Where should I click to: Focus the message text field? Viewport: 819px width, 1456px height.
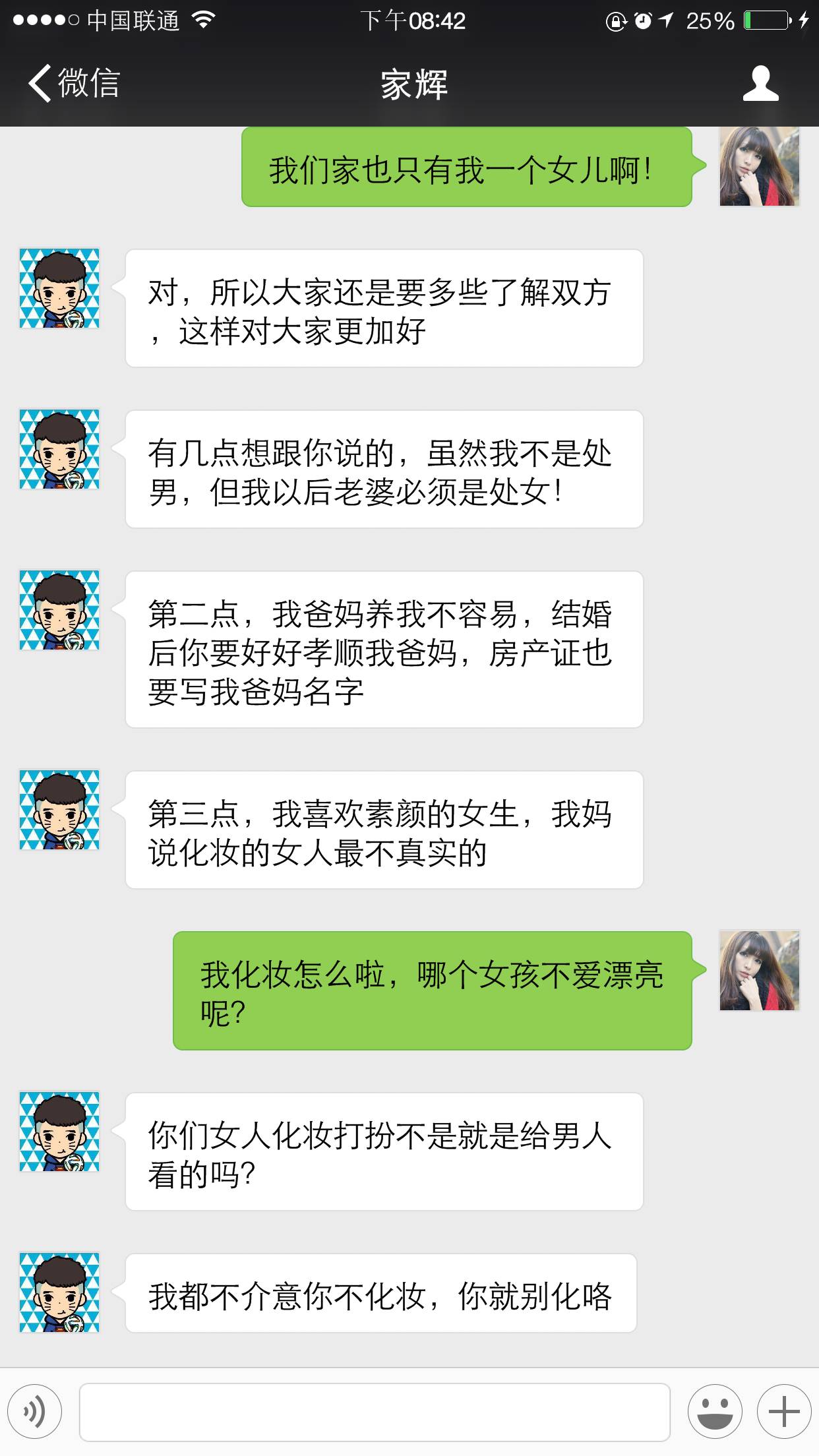[375, 1412]
